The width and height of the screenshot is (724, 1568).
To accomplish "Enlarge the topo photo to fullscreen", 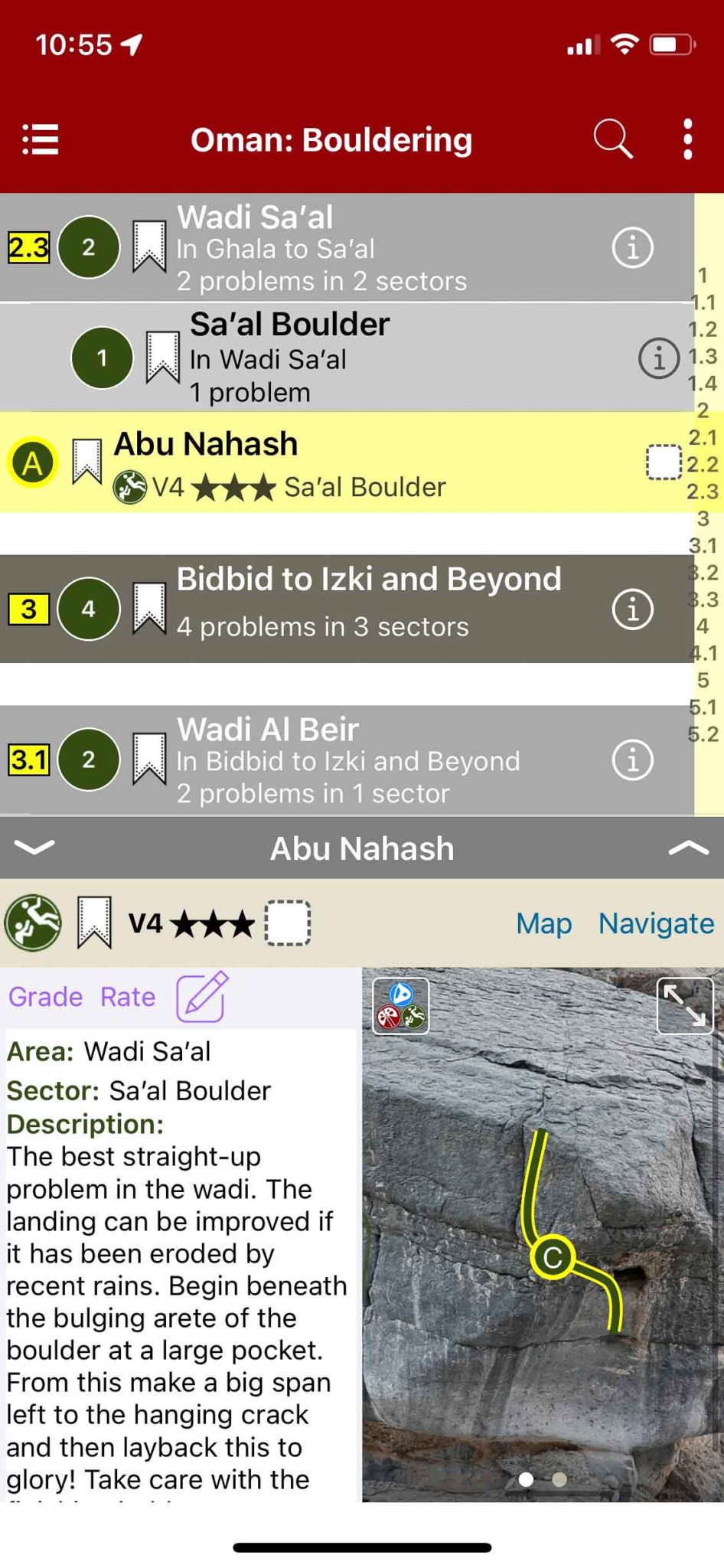I will click(684, 1006).
